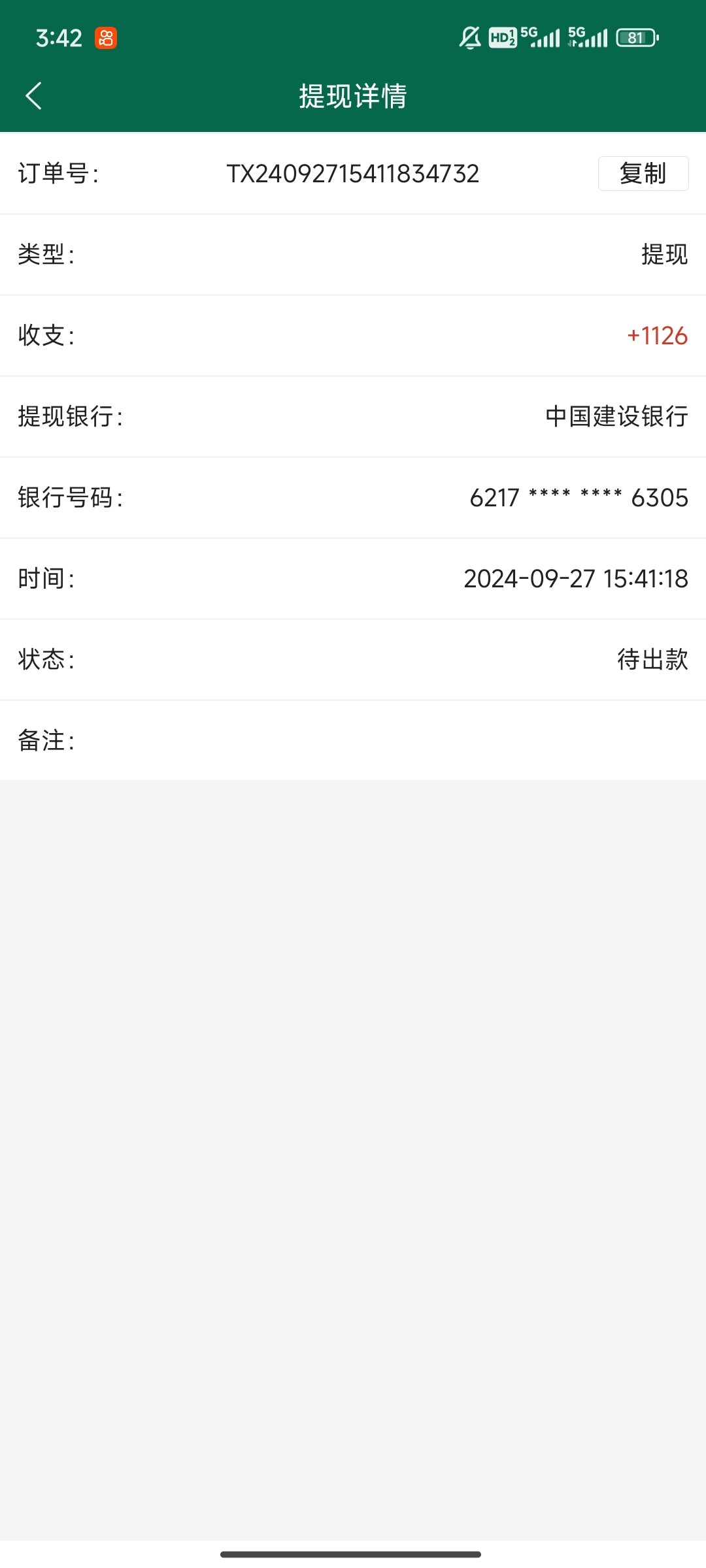This screenshot has width=706, height=1568.
Task: Tap the masked card number ending 6305
Action: (x=578, y=498)
